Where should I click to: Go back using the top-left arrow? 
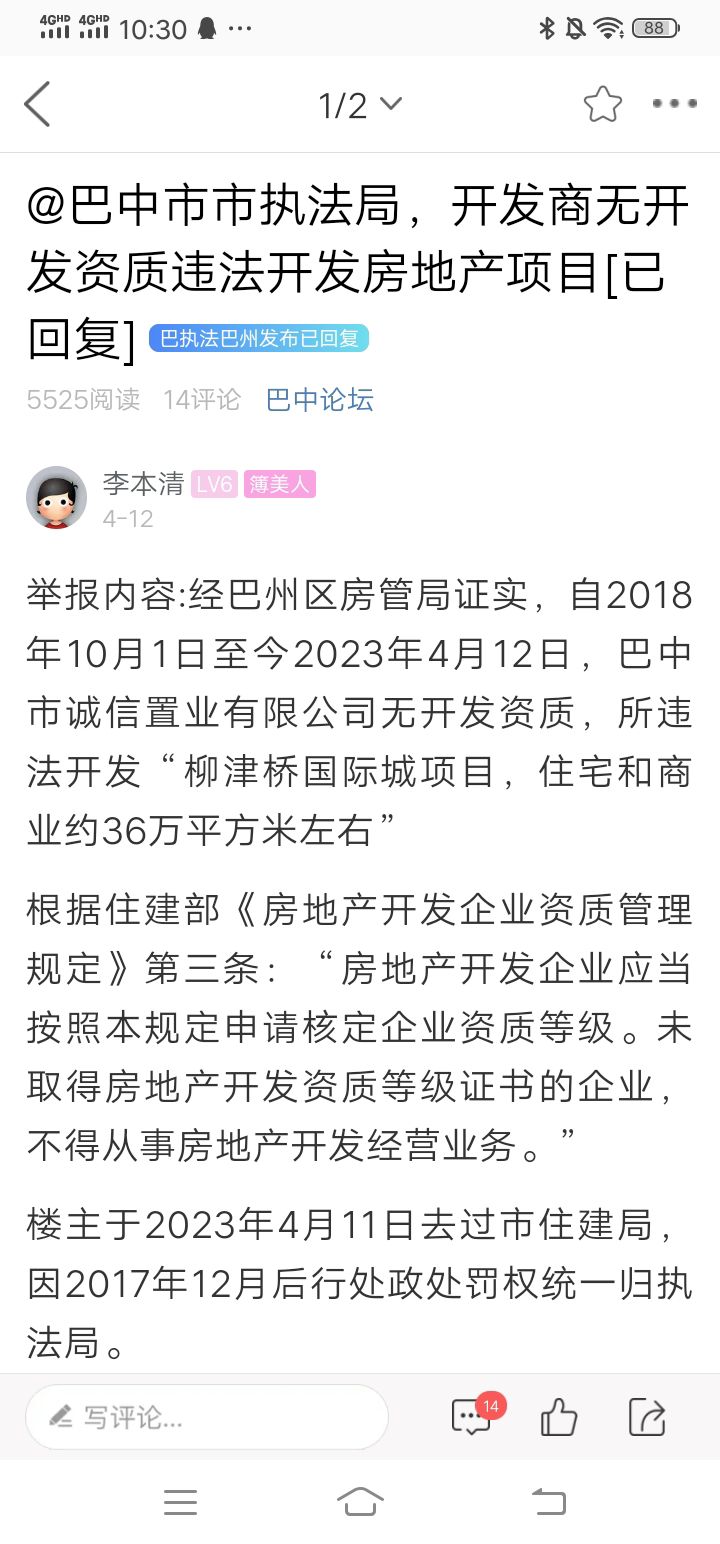tap(38, 104)
